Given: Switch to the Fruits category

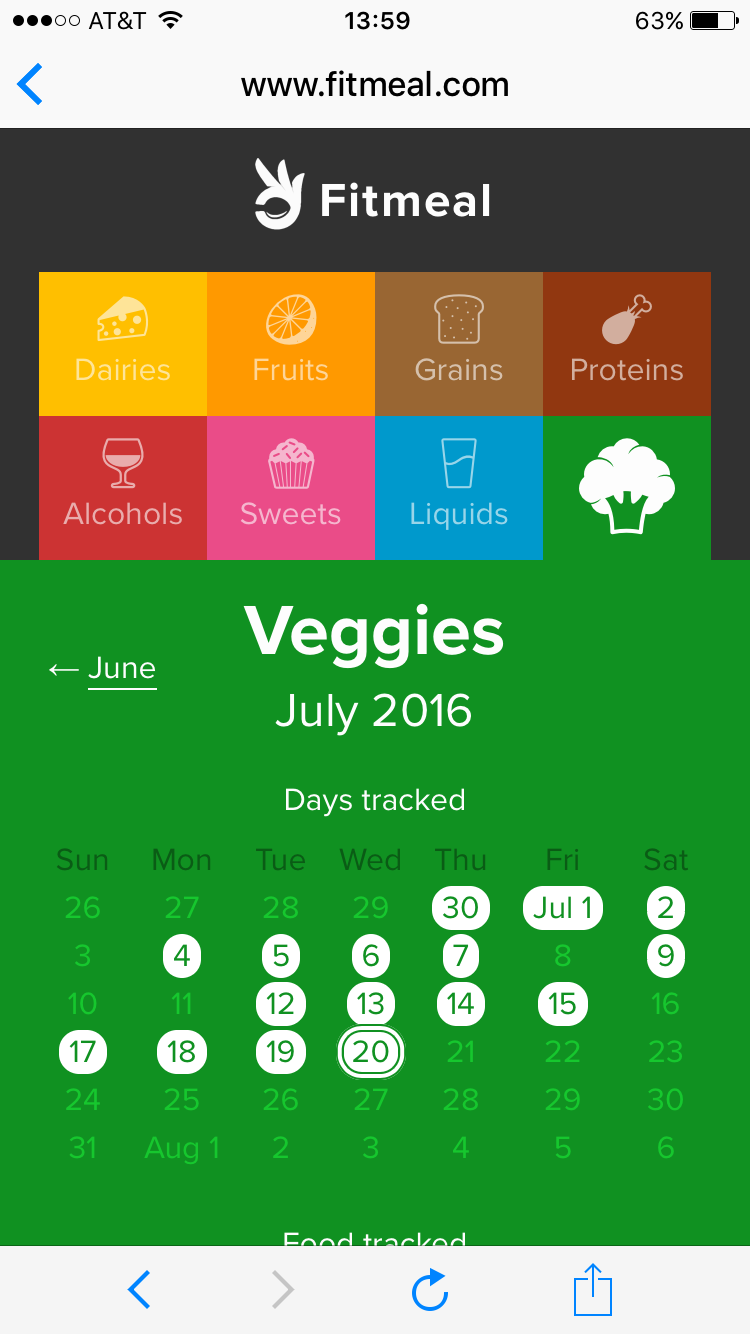Looking at the screenshot, I should (291, 343).
